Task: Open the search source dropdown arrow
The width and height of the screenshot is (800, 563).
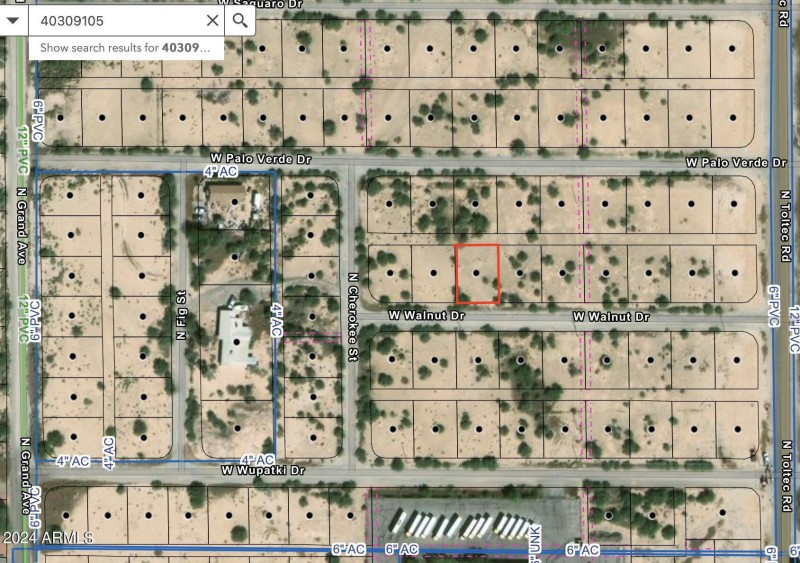Action: [11, 20]
